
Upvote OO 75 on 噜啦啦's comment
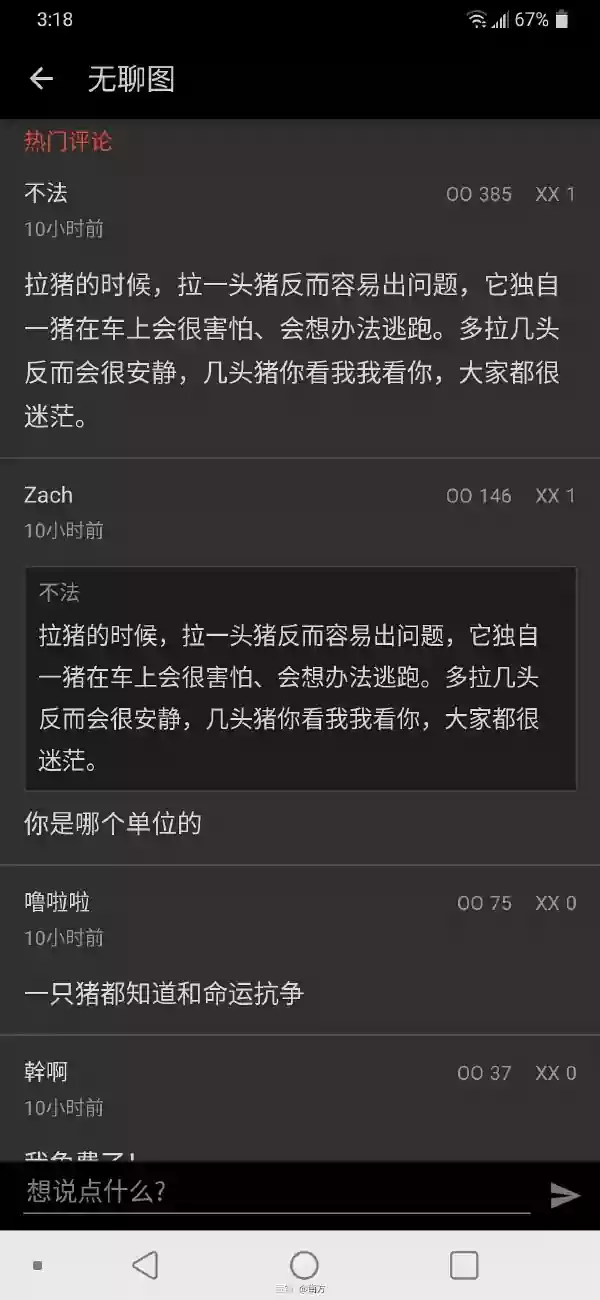[x=484, y=903]
